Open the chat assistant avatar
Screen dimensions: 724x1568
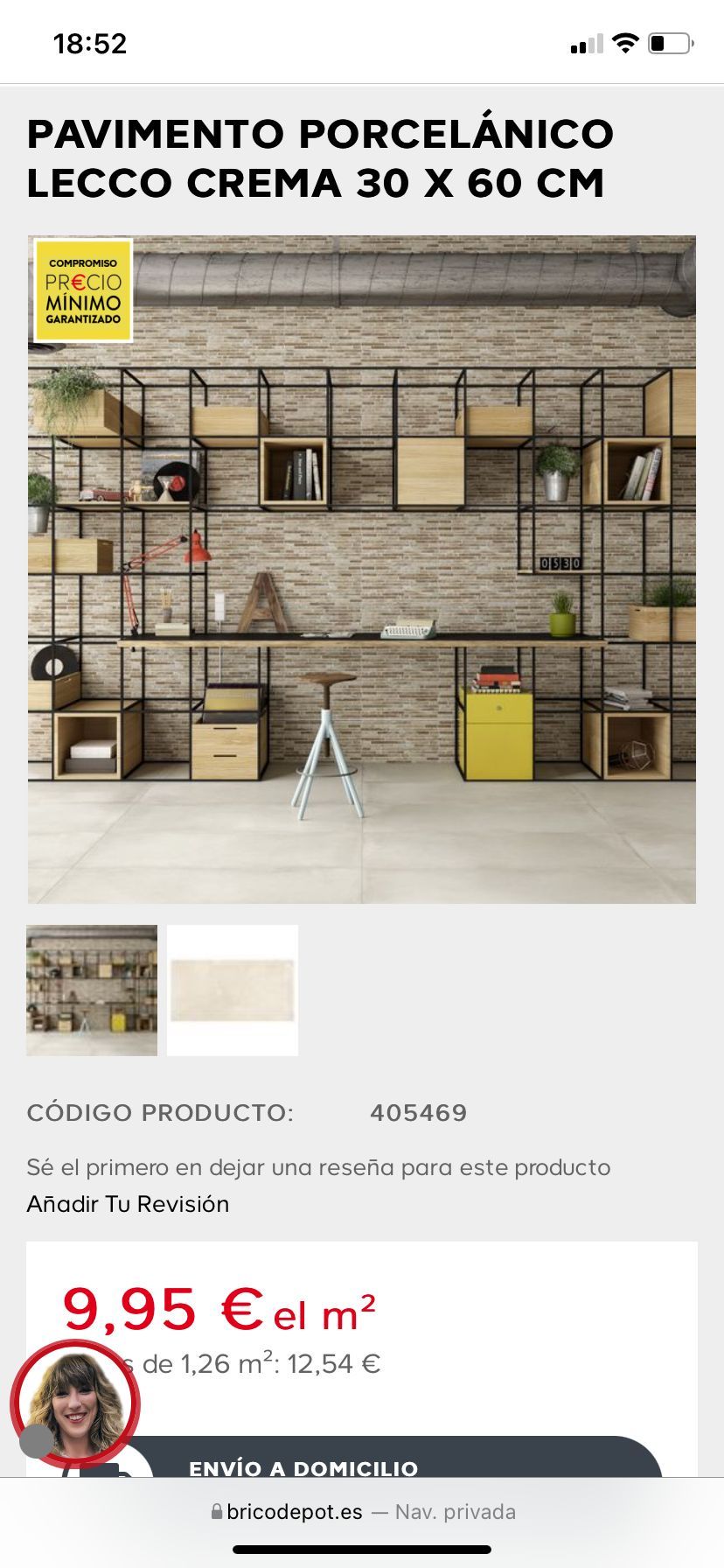(74, 1403)
